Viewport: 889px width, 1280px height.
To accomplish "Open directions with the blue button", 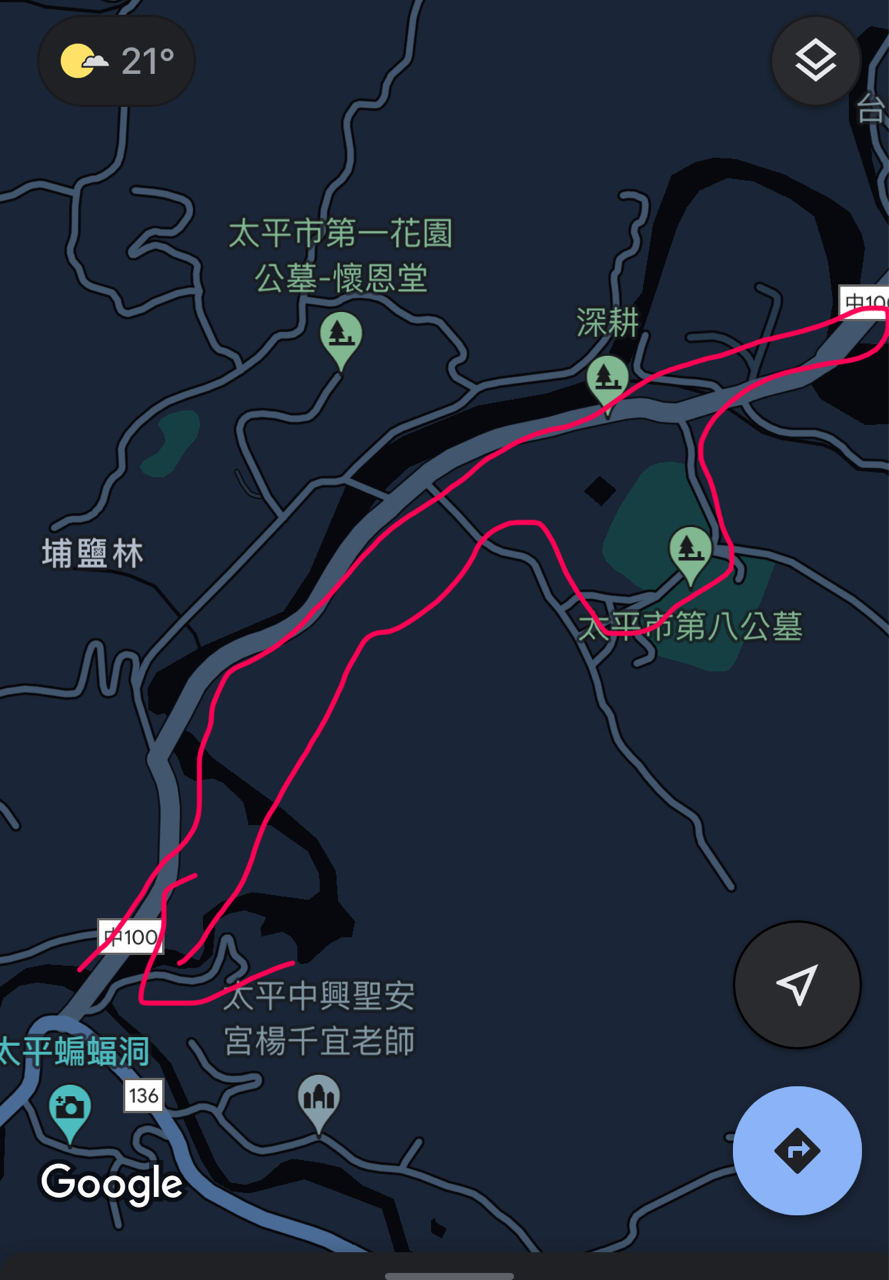I will click(x=797, y=1150).
